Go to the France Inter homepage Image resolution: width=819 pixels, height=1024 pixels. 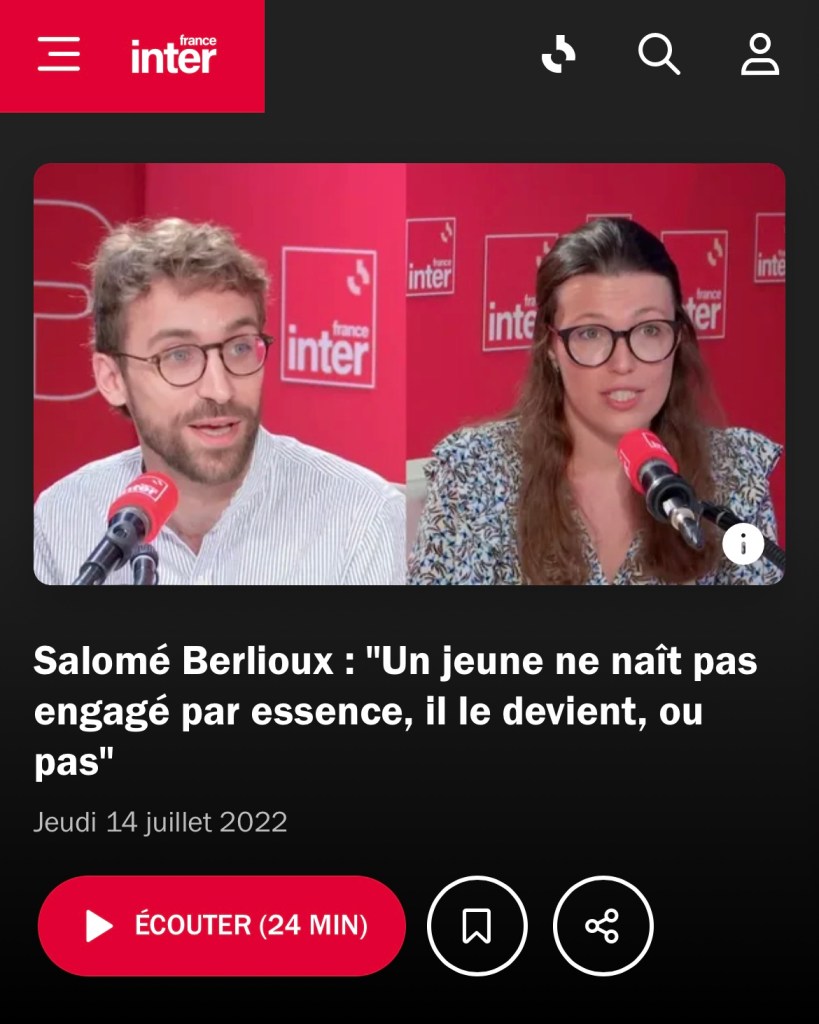[x=173, y=55]
